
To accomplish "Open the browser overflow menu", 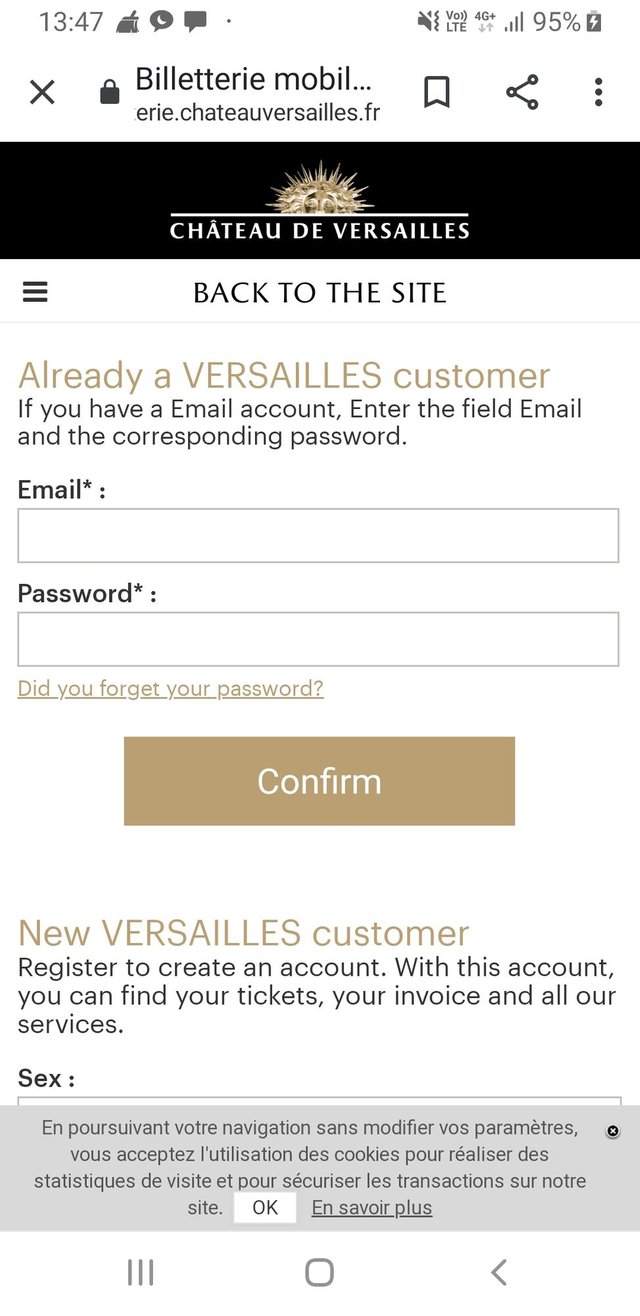I will click(x=598, y=93).
